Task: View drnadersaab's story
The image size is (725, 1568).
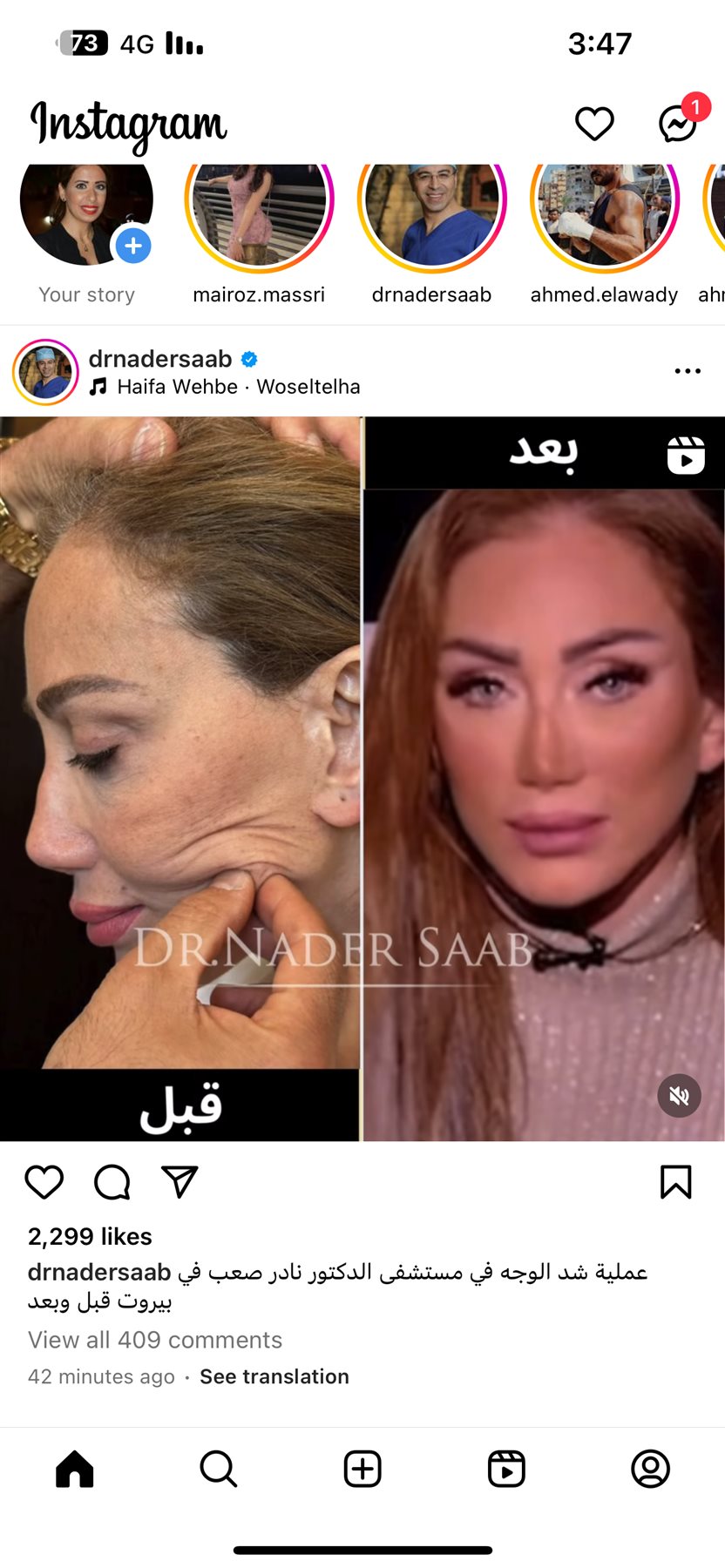Action: pos(431,213)
